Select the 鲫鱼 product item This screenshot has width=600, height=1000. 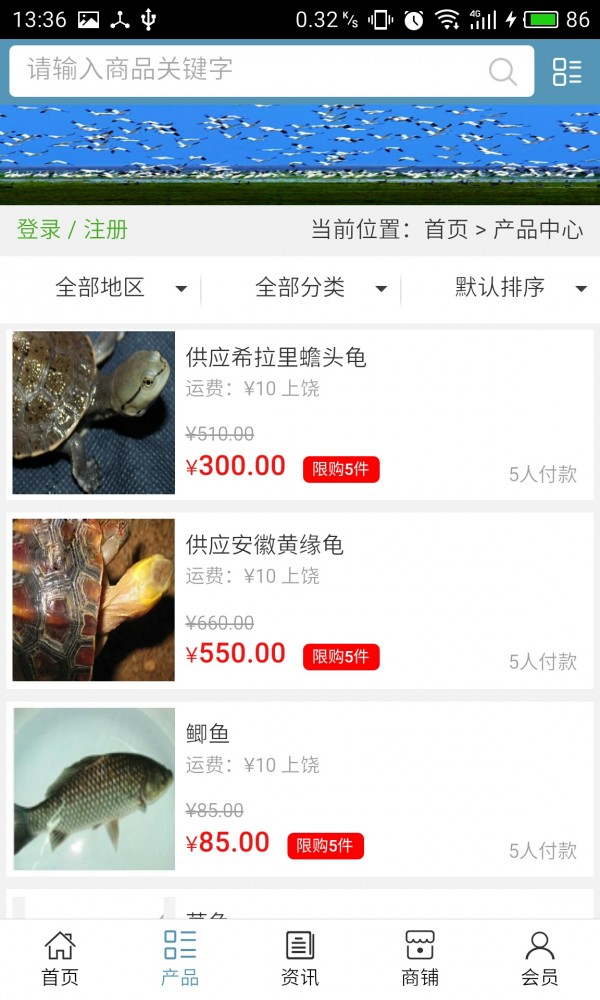[x=300, y=788]
